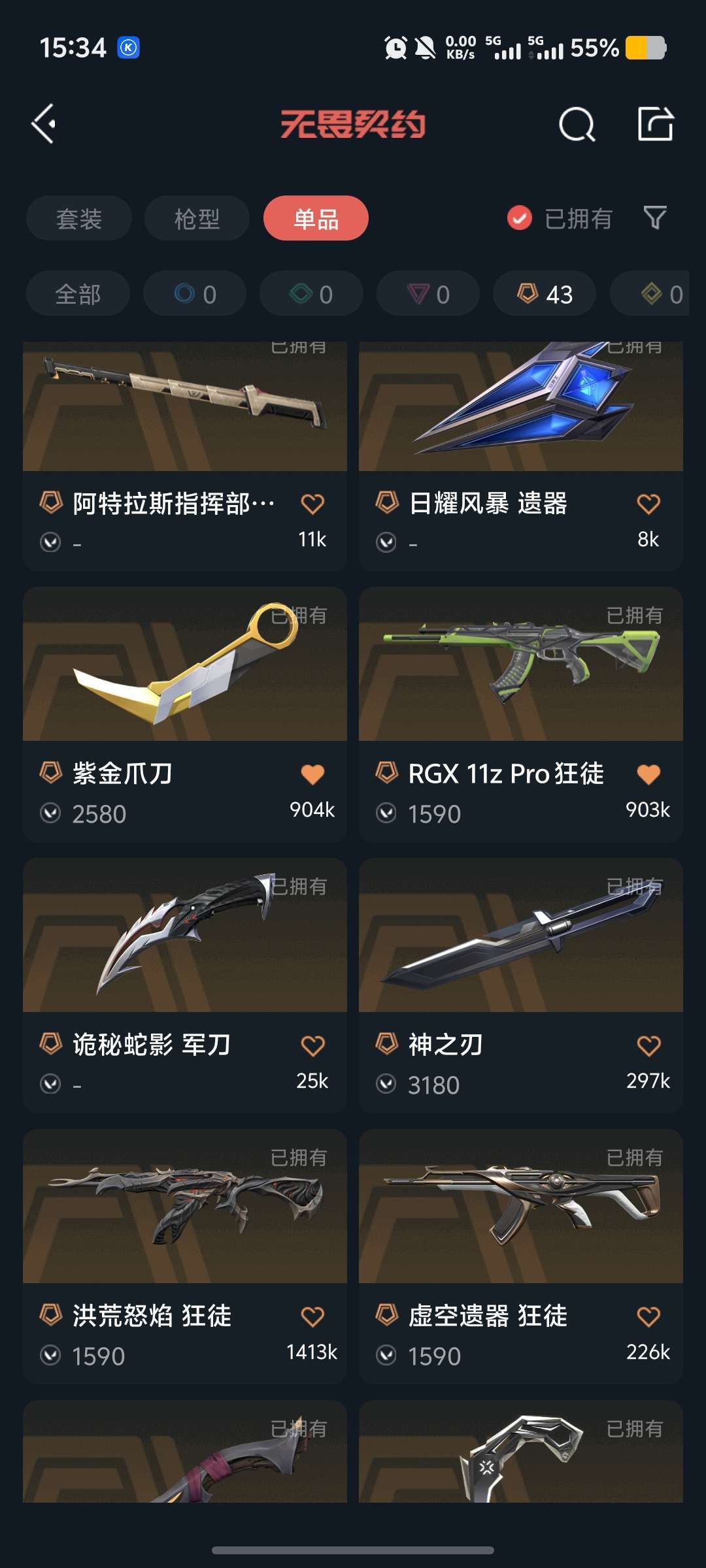This screenshot has height=1568, width=706.
Task: Filter by the blue circle tier chip
Action: [x=195, y=294]
